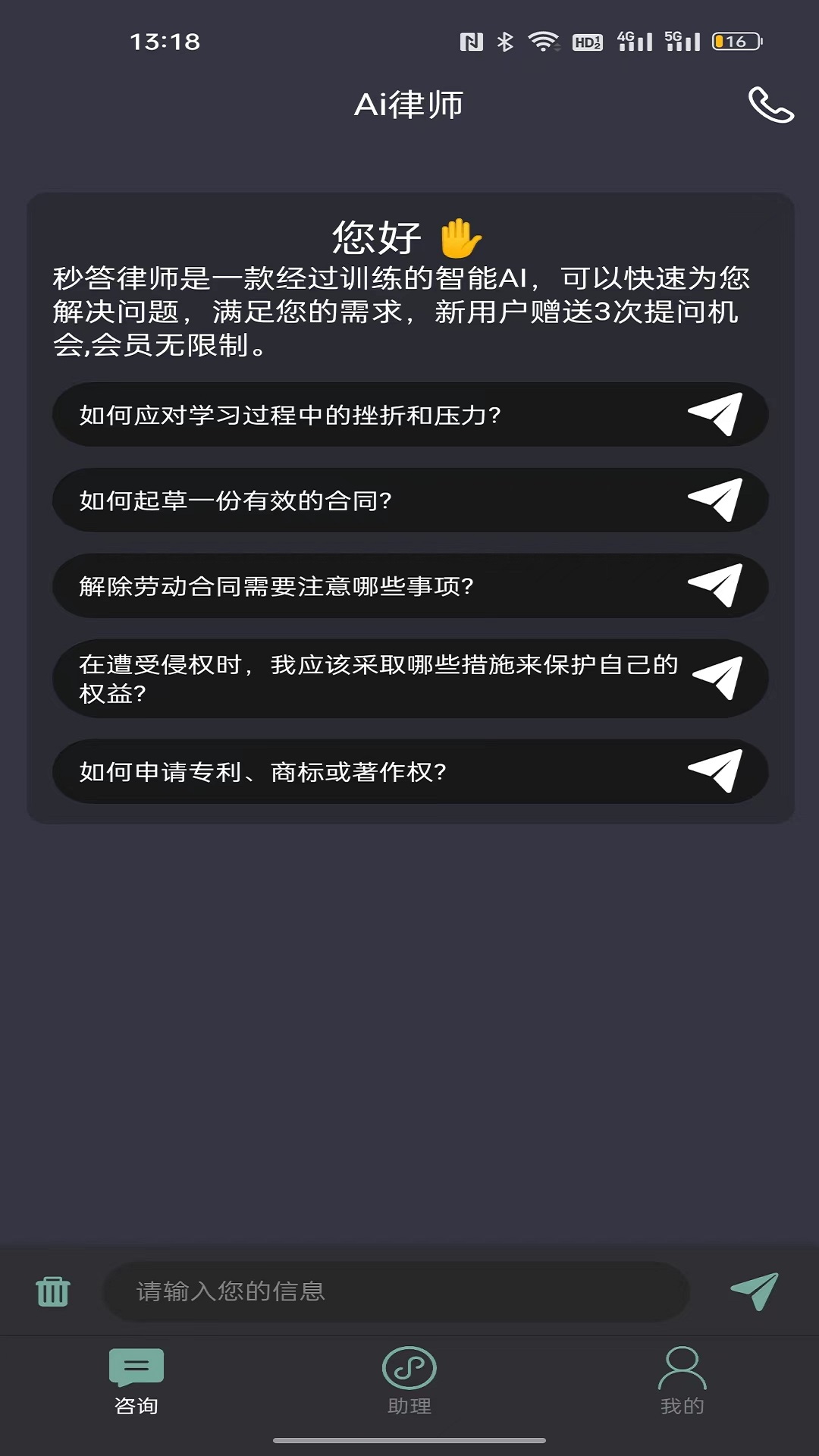Go to the 我的 tab
The height and width of the screenshot is (1456, 819).
682,1382
